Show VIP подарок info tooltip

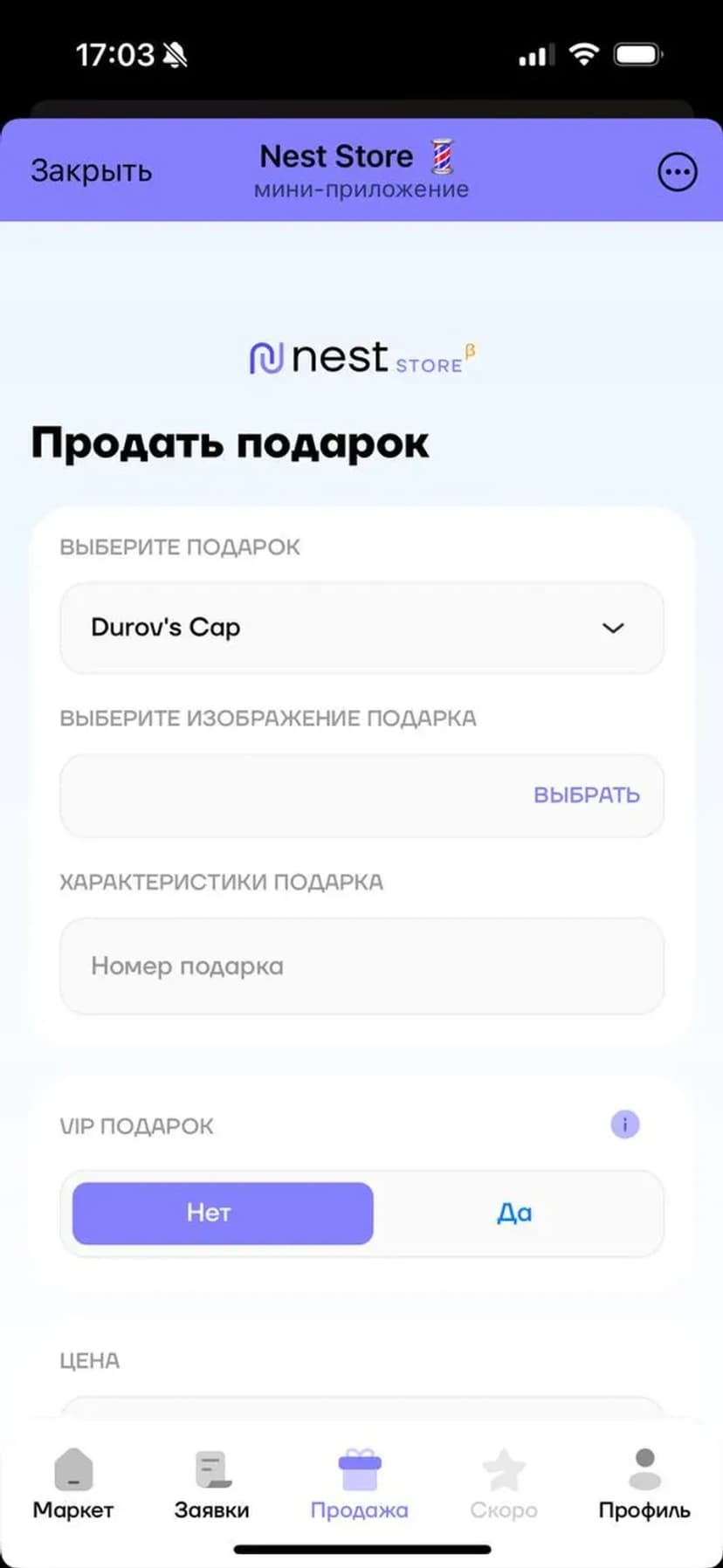[624, 1124]
